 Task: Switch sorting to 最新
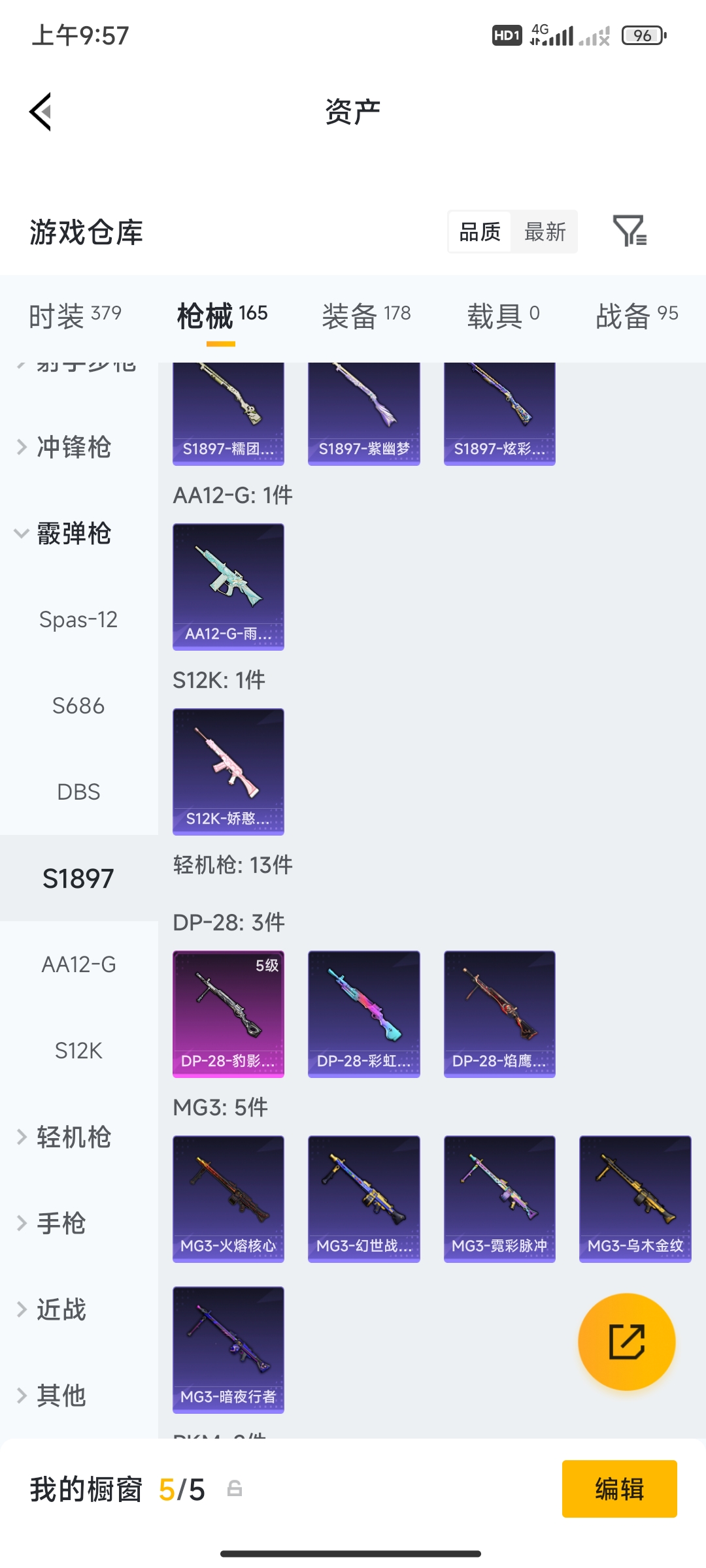coord(545,232)
